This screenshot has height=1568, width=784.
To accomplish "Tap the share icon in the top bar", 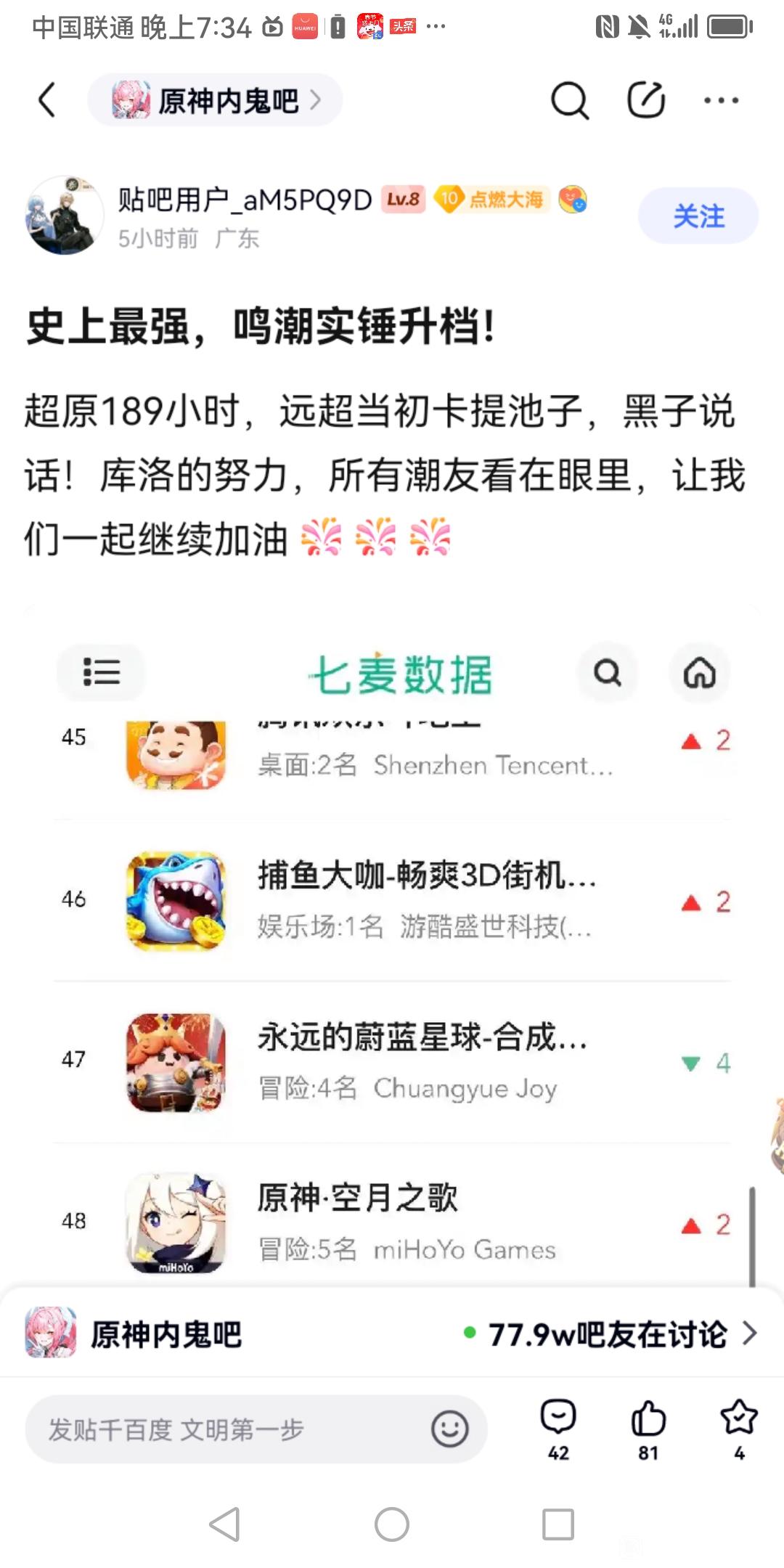I will pyautogui.click(x=646, y=100).
